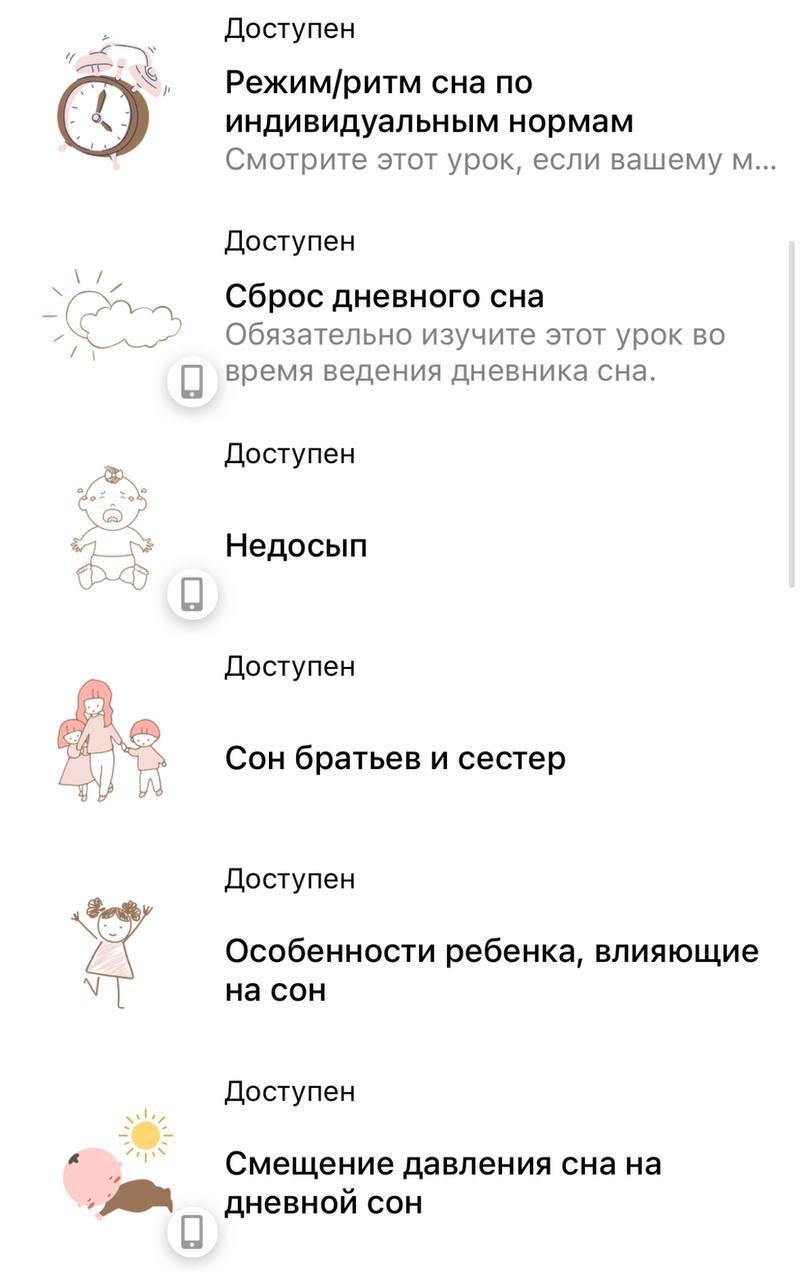Open lesson Смещение давления сна на дневной сон
Viewport: 801px width, 1280px height.
pos(443,1183)
